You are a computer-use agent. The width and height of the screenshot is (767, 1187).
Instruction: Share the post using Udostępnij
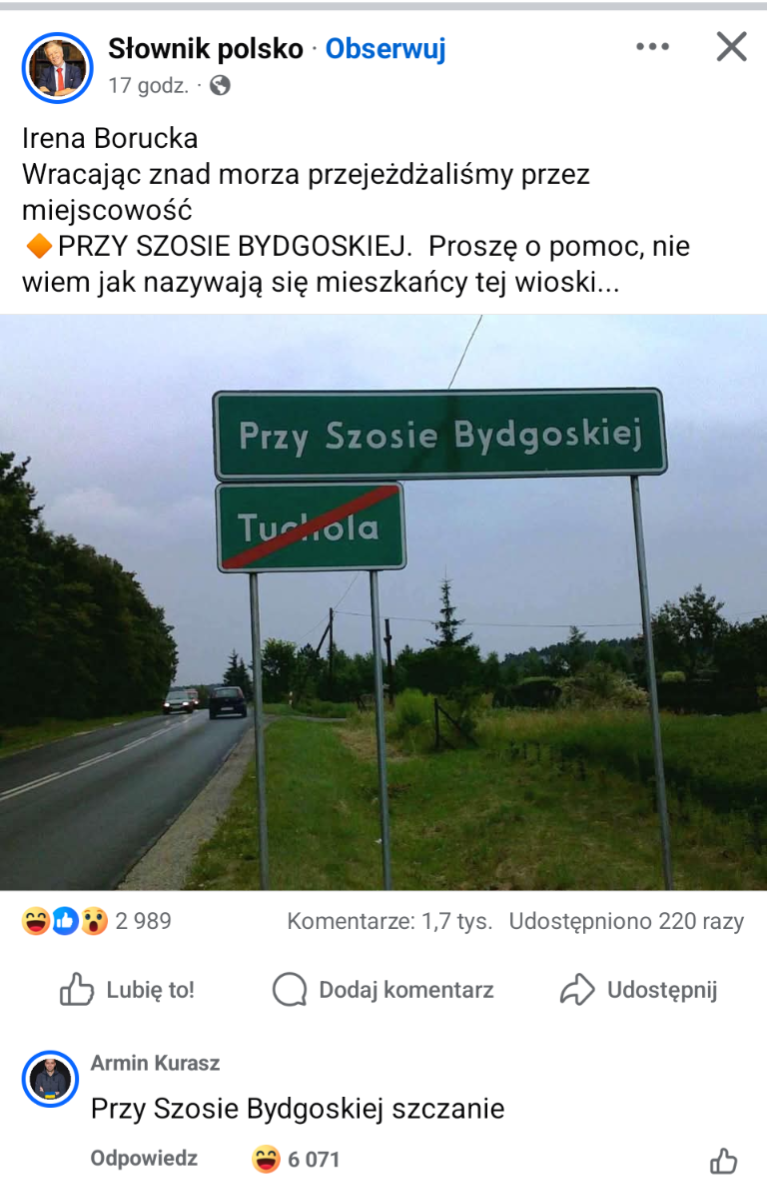(x=638, y=990)
